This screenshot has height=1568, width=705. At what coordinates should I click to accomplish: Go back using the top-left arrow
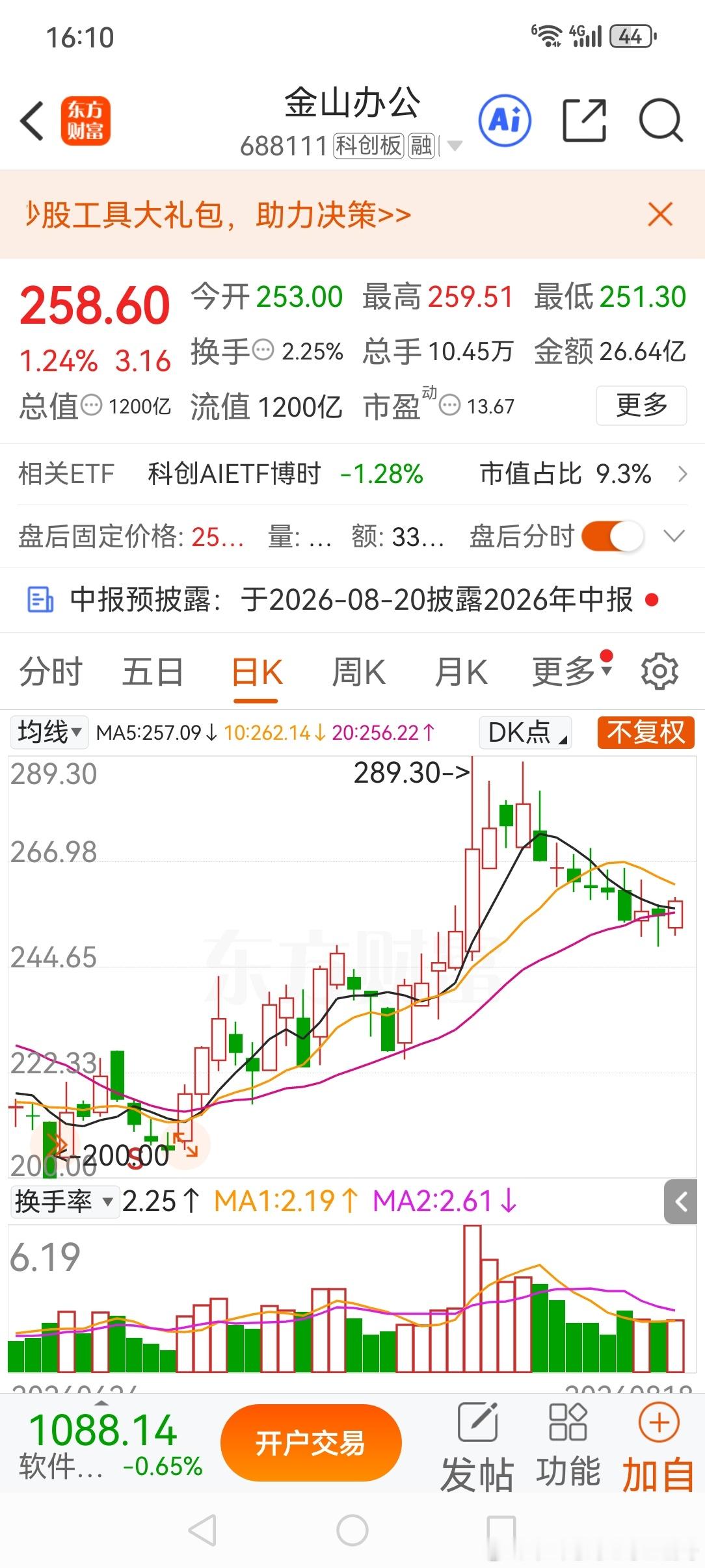click(x=31, y=121)
